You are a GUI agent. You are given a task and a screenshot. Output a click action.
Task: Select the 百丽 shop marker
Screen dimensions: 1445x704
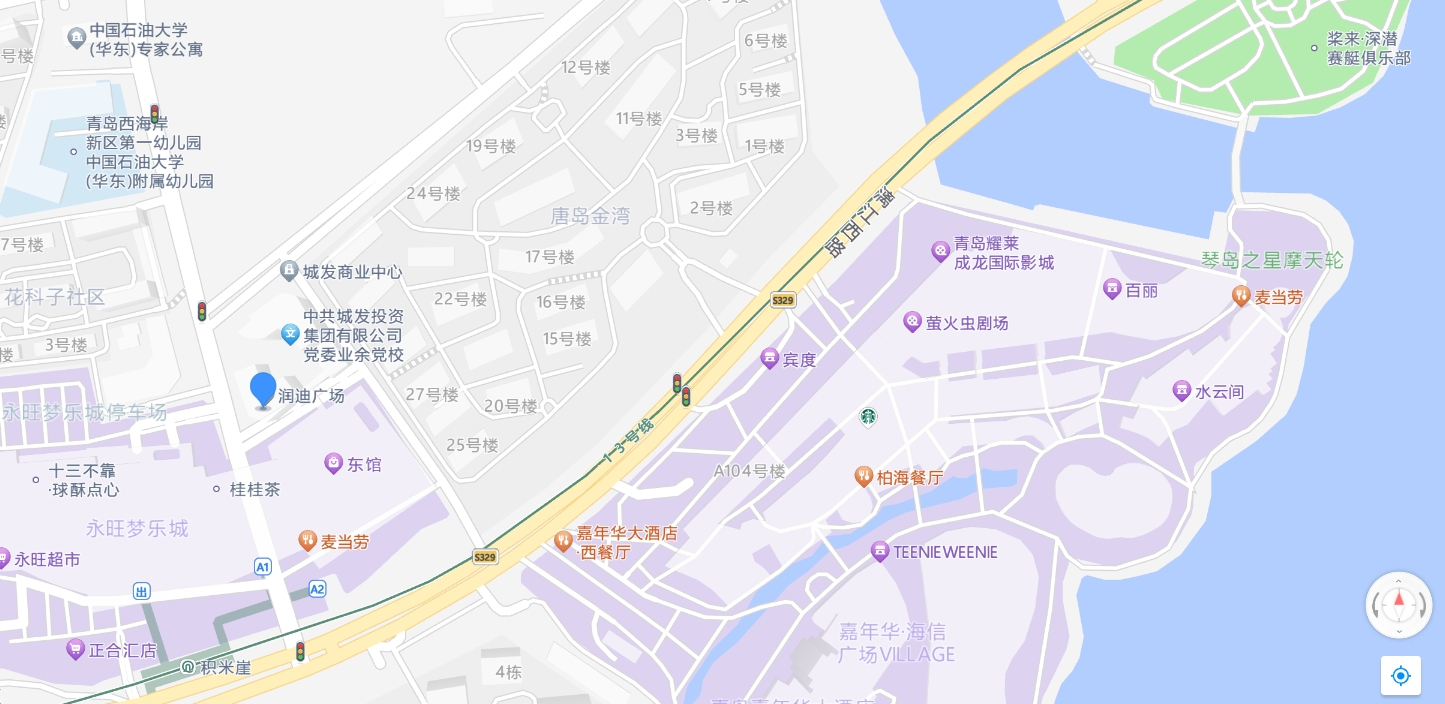[1112, 289]
